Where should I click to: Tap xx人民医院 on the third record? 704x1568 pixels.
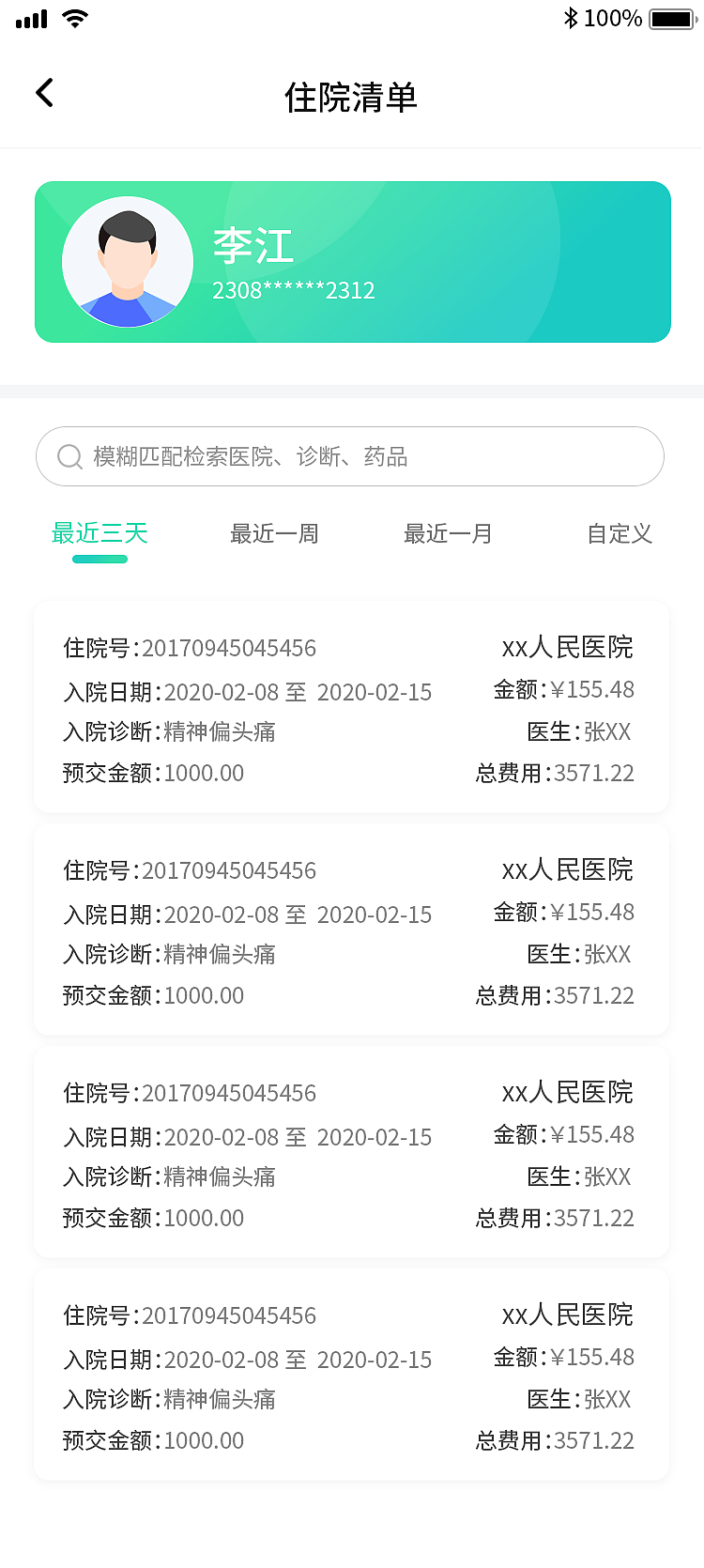pyautogui.click(x=567, y=1092)
